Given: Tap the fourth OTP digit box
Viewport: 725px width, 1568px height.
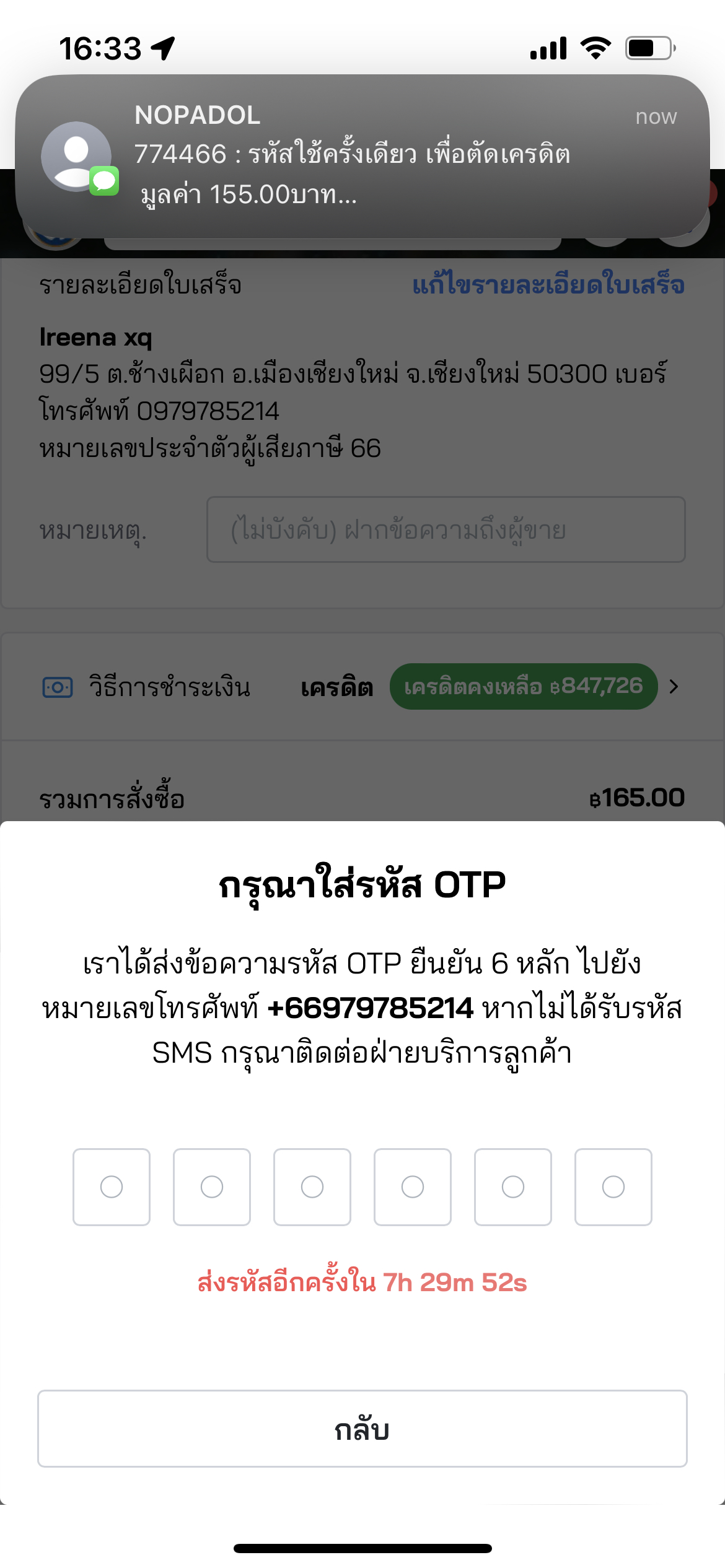Looking at the screenshot, I should pos(413,1187).
